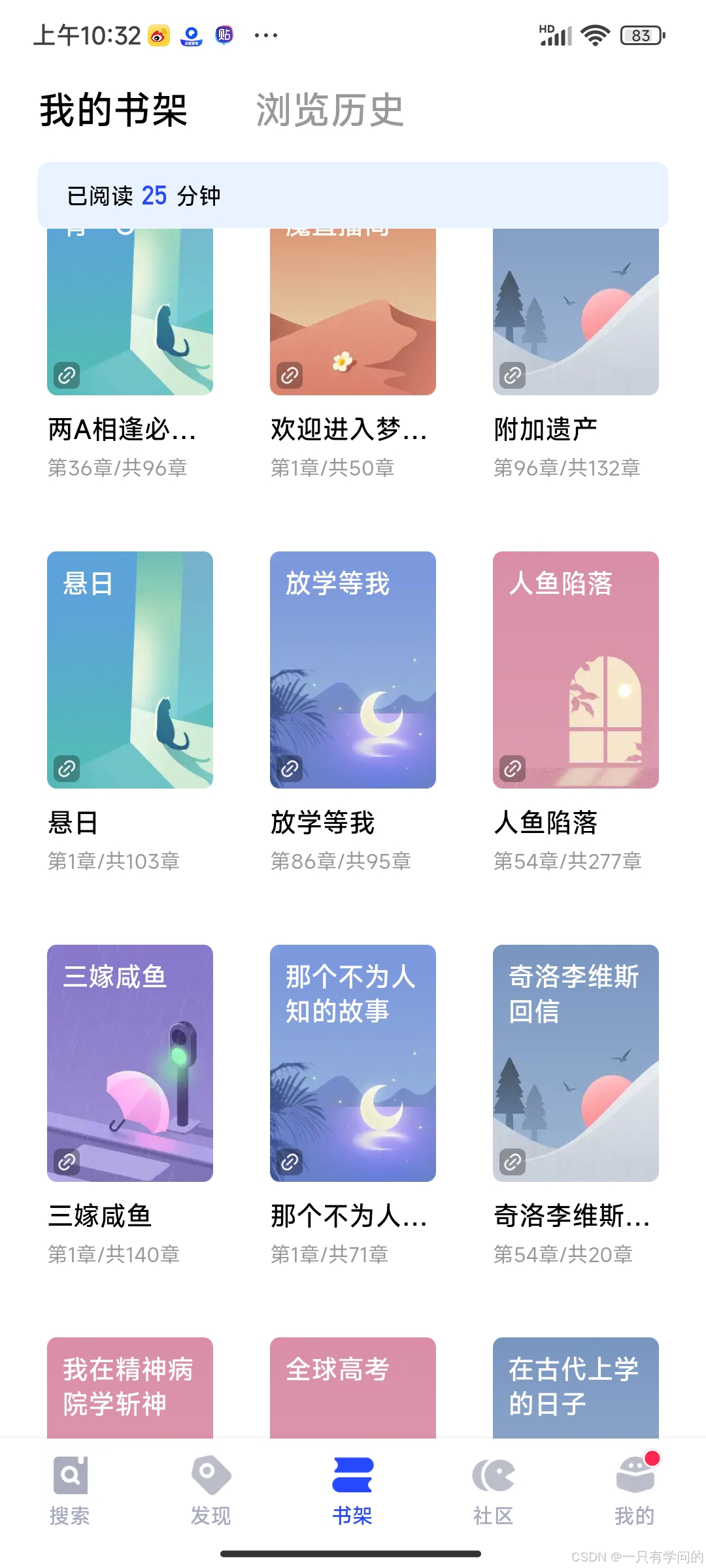
Task: Open the book 放学等我
Action: click(x=353, y=670)
